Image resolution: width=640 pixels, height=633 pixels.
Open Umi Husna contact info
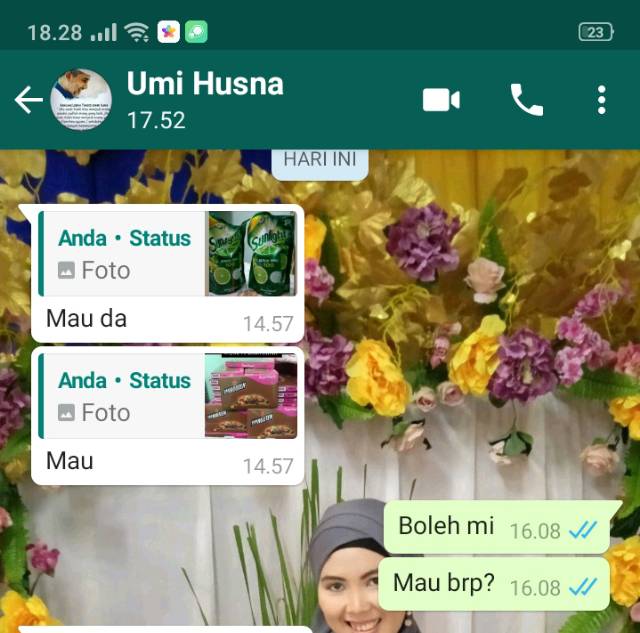click(x=205, y=100)
